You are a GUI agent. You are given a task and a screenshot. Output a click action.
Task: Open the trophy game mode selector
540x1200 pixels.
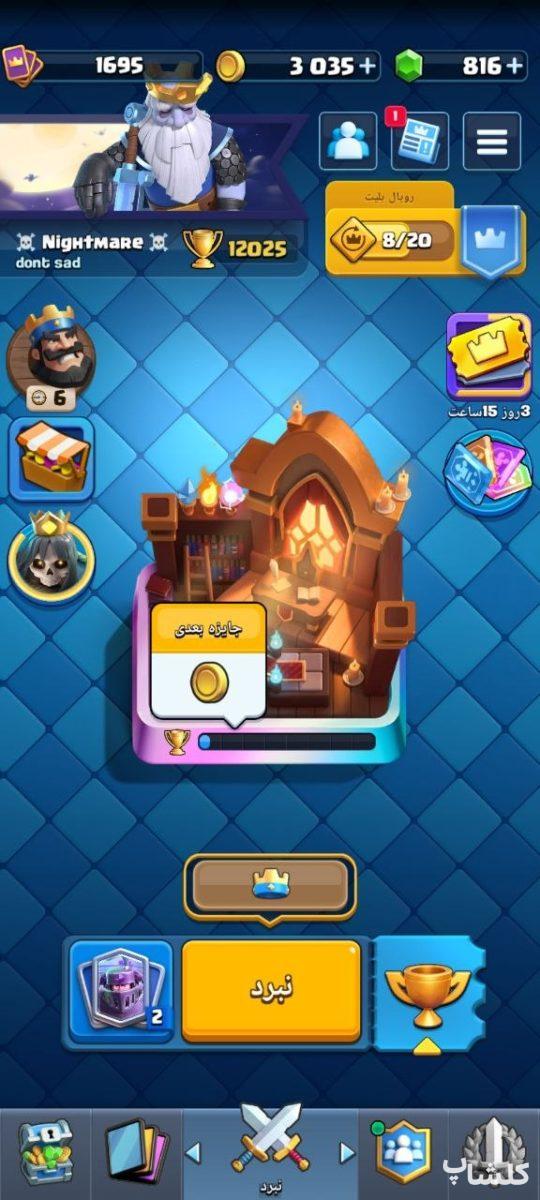click(429, 993)
